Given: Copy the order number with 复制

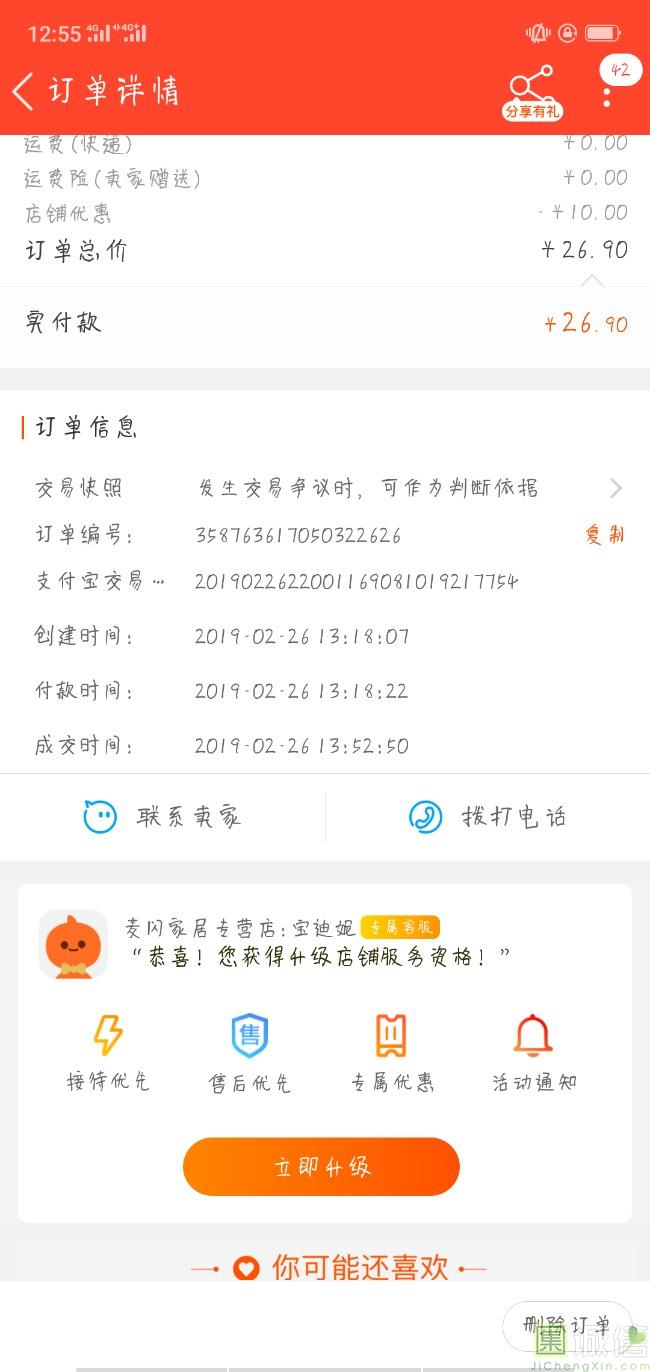Looking at the screenshot, I should click(604, 535).
